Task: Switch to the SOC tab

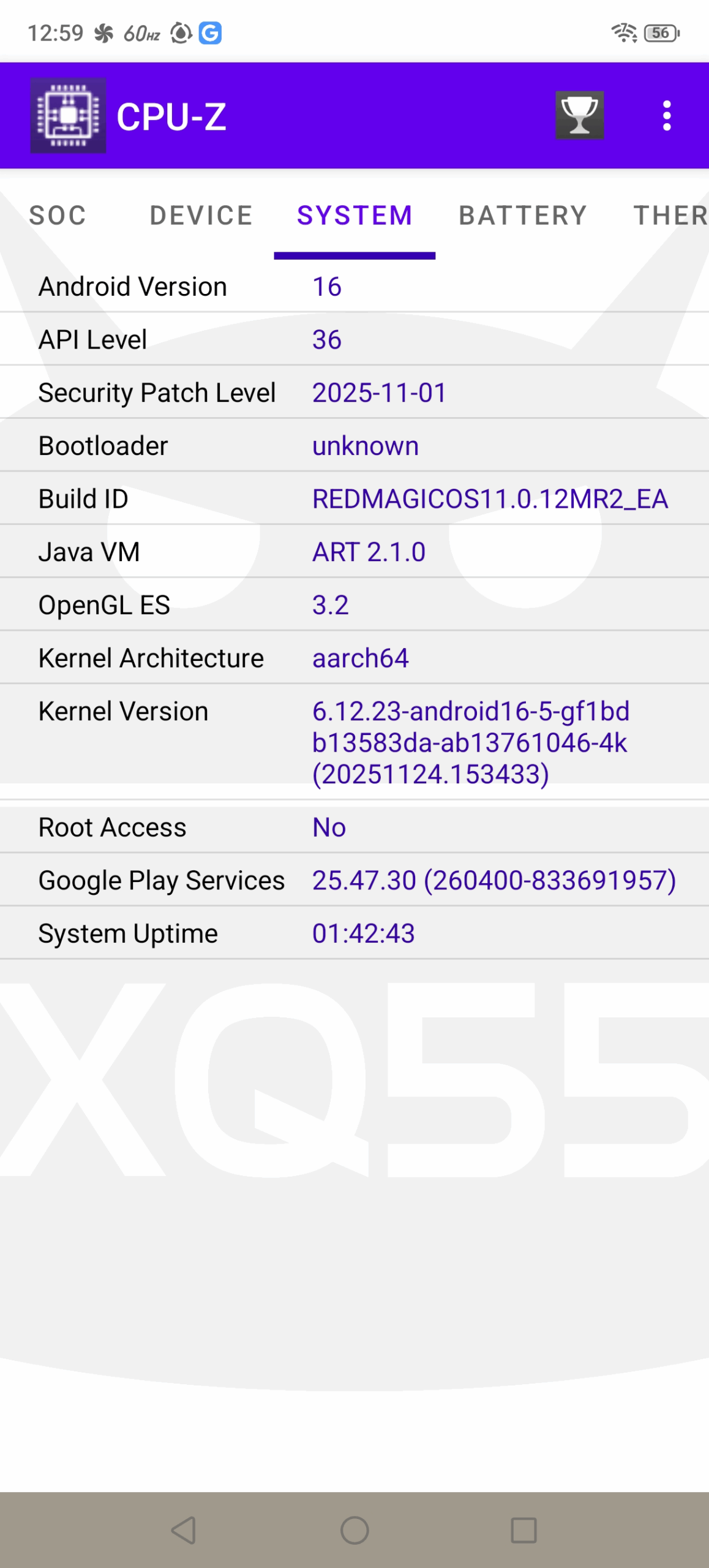Action: pos(58,216)
